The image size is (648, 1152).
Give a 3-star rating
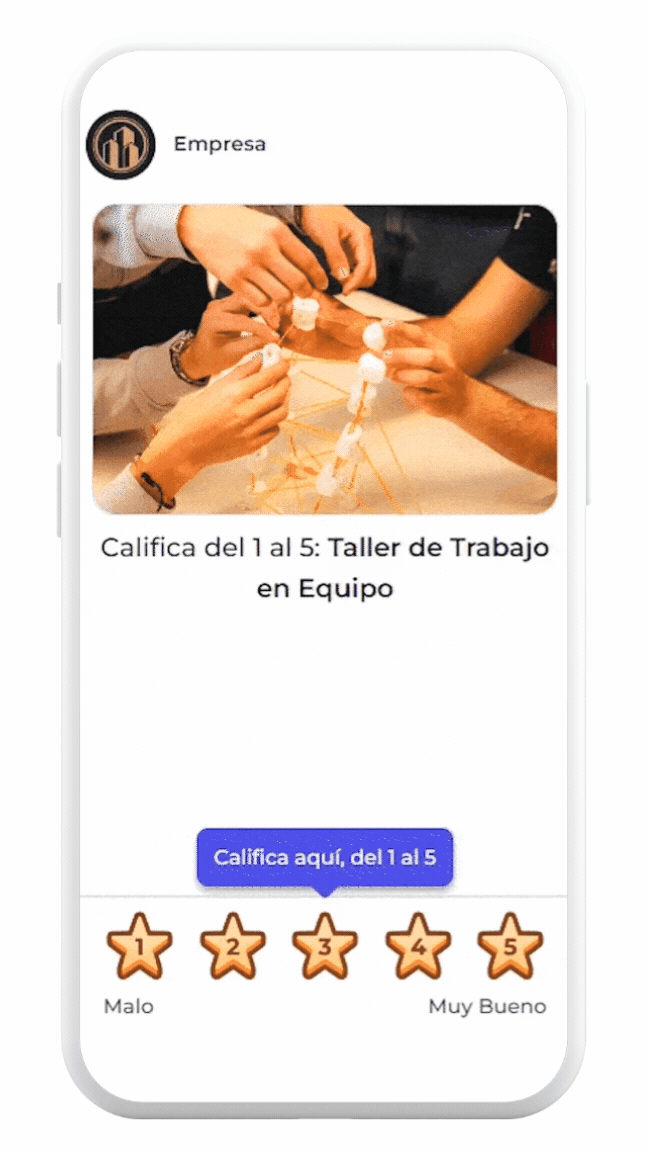[325, 946]
